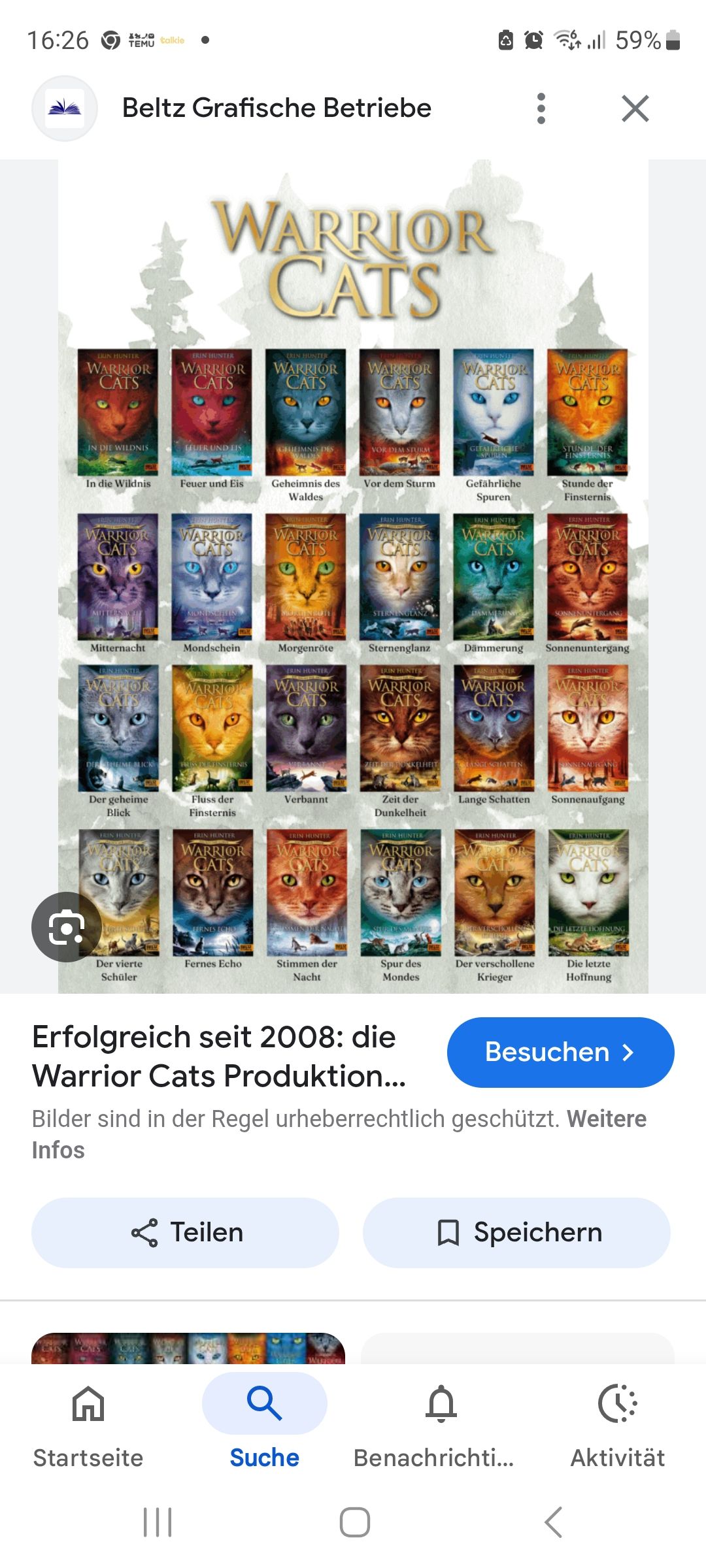706x1568 pixels.
Task: Open the three-dot overflow menu
Action: 541,108
